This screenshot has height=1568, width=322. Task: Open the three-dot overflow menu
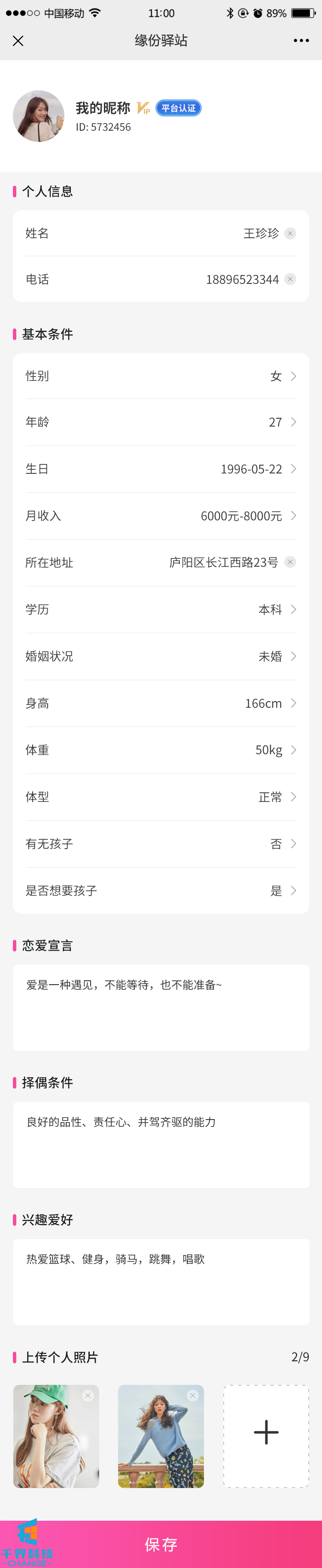pyautogui.click(x=301, y=41)
